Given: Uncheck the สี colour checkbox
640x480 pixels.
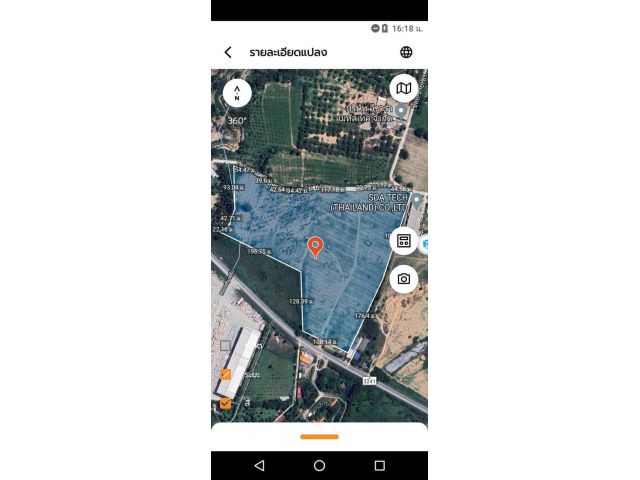Looking at the screenshot, I should click(x=226, y=403).
